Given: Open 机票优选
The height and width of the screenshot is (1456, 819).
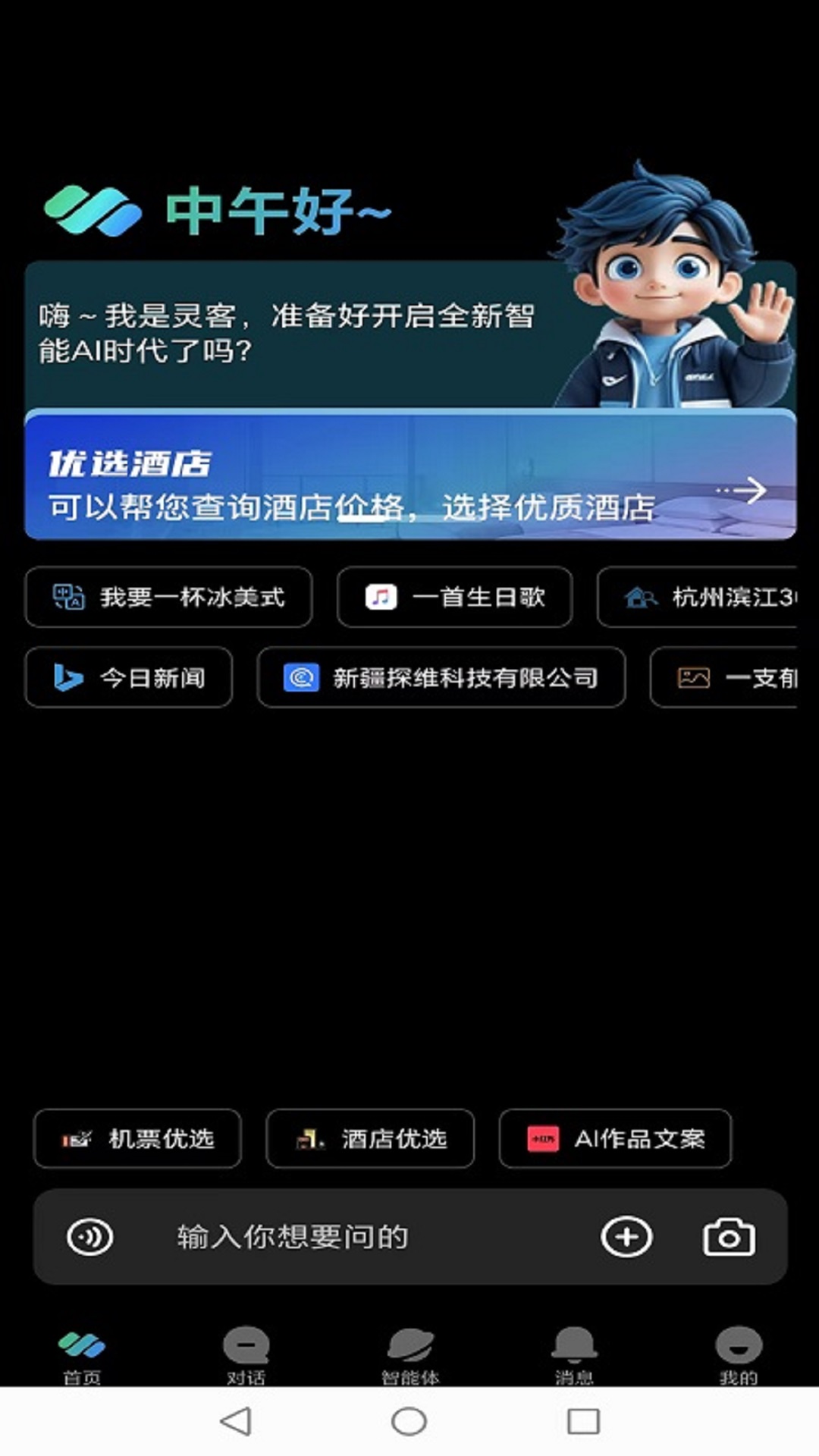Looking at the screenshot, I should pyautogui.click(x=136, y=1139).
